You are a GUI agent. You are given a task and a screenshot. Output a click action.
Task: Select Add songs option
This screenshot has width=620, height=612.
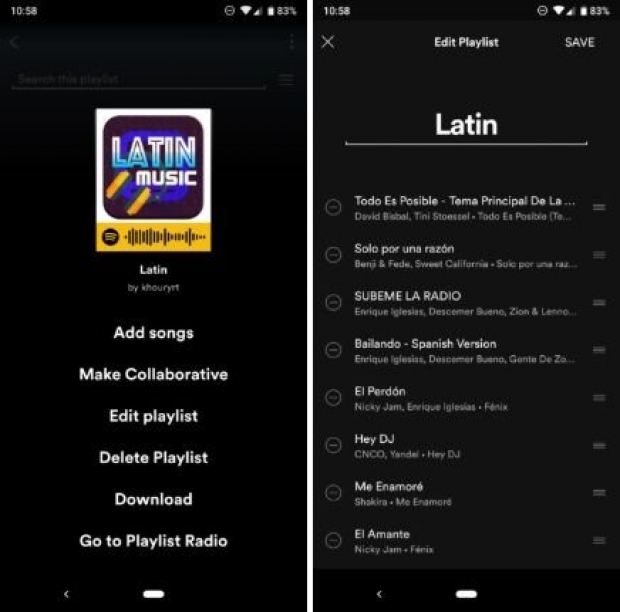[153, 333]
